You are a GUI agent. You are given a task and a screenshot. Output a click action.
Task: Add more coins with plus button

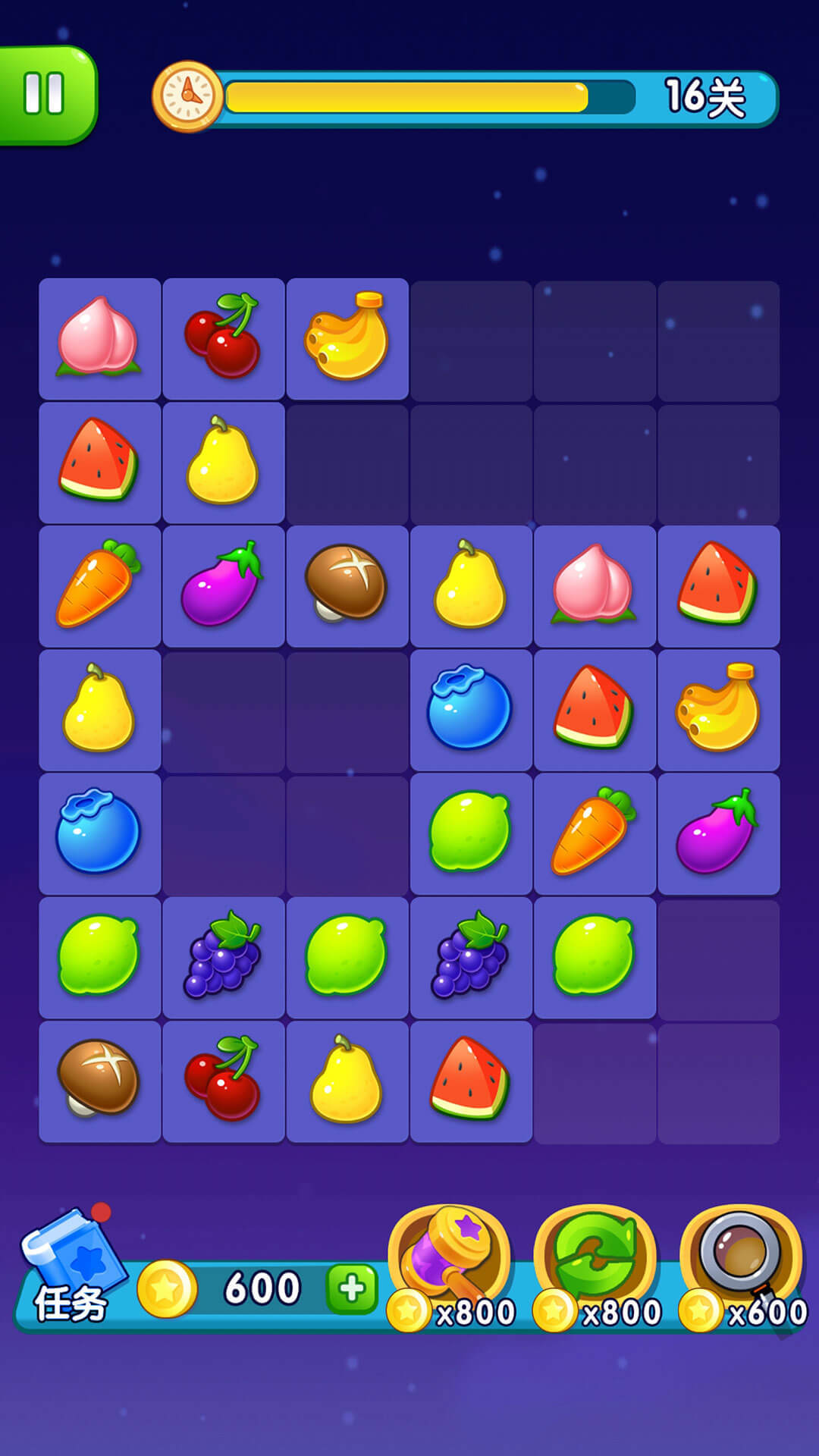[x=352, y=1288]
